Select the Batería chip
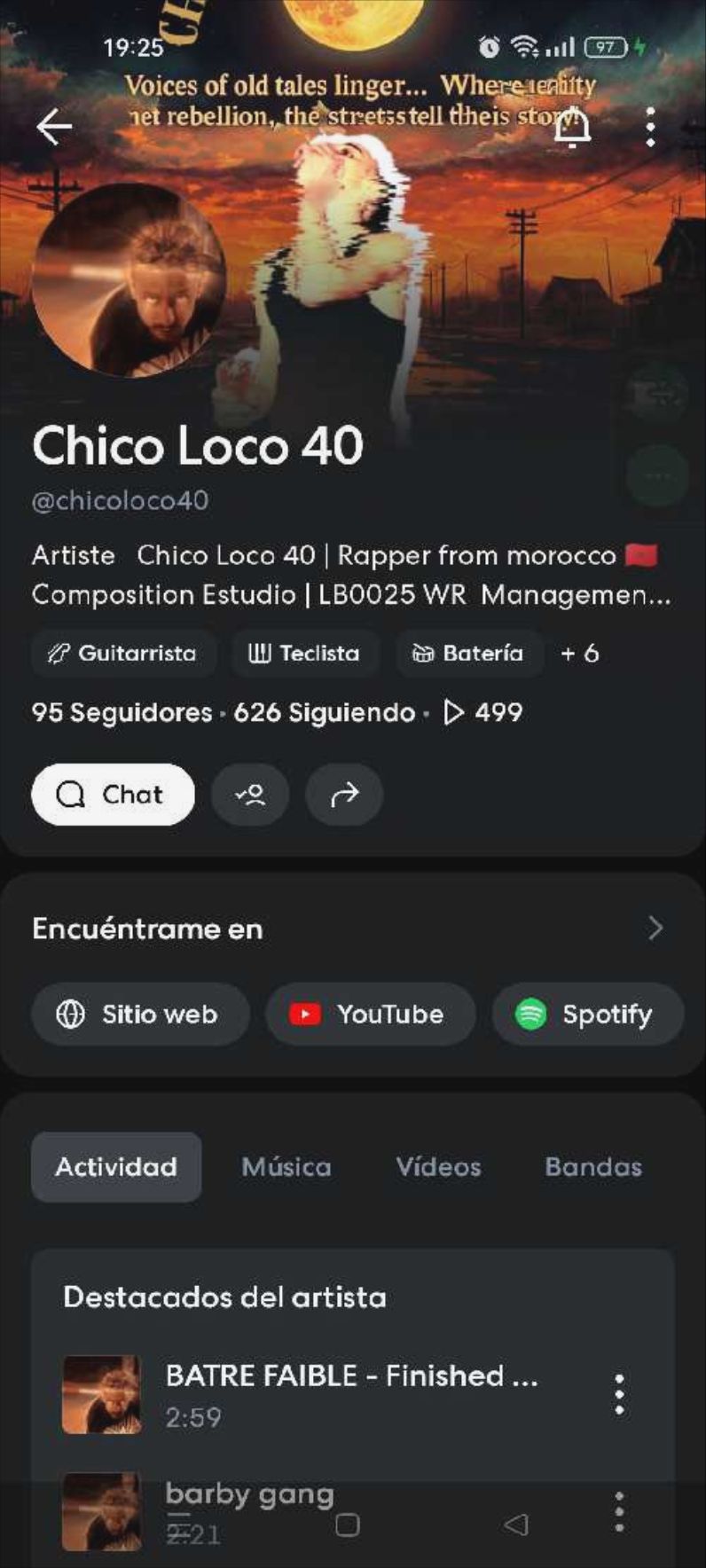This screenshot has height=1568, width=706. (x=468, y=654)
